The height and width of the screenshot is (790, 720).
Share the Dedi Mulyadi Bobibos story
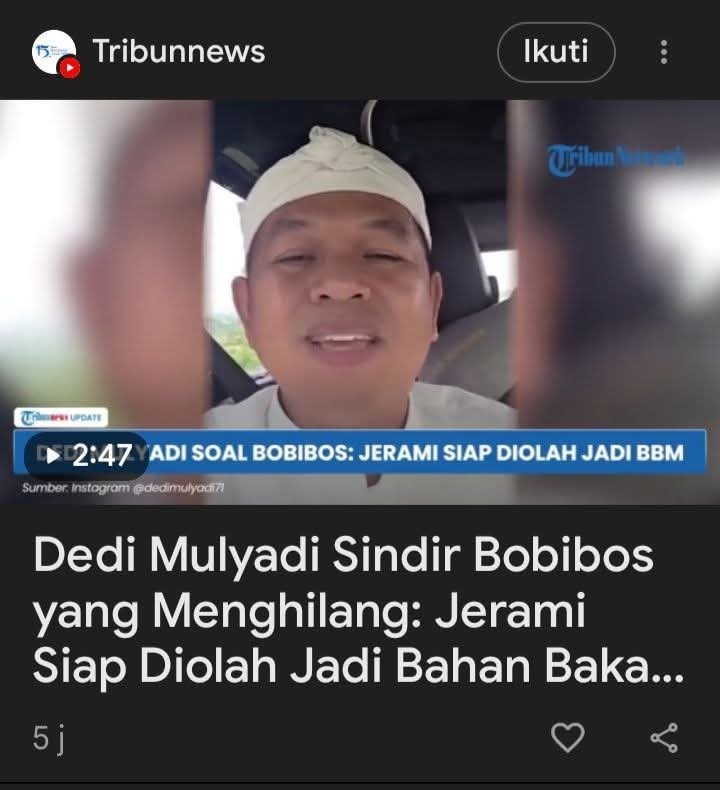point(664,738)
